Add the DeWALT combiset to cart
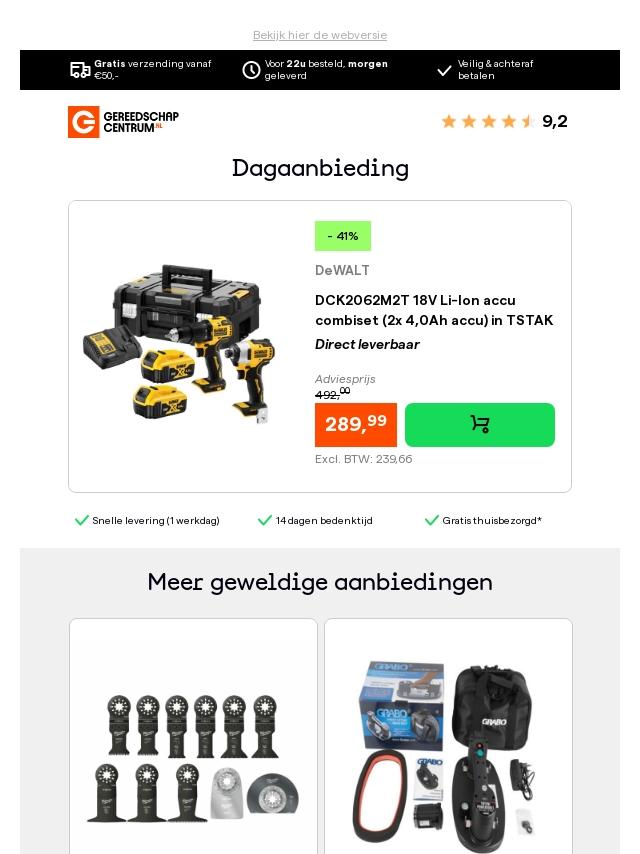 click(480, 425)
